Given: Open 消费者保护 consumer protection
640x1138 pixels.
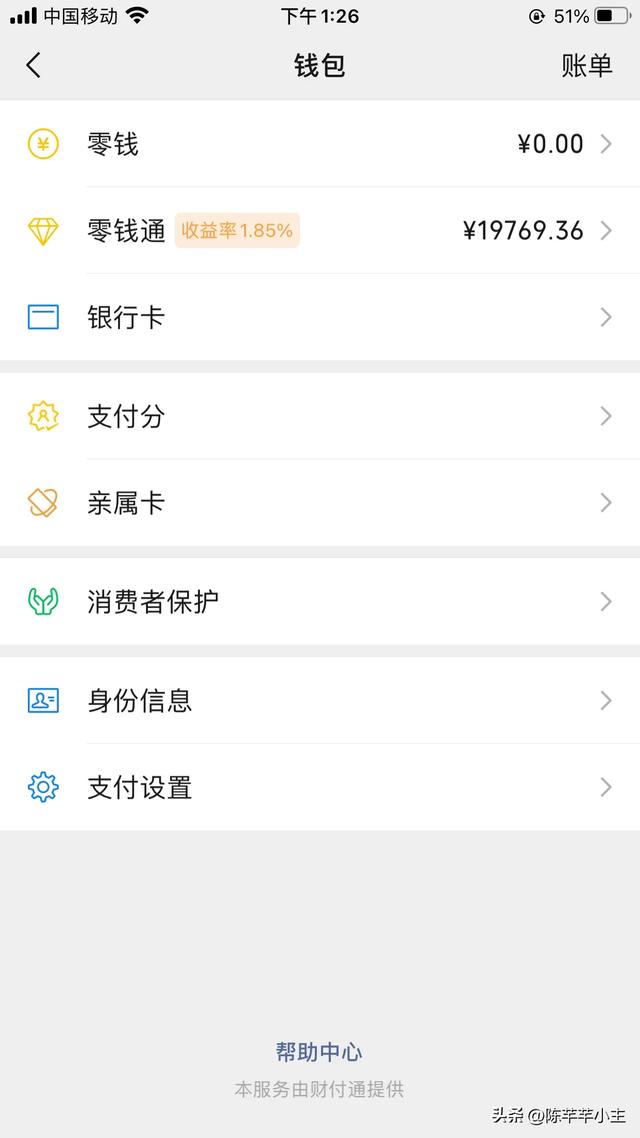Looking at the screenshot, I should 320,601.
